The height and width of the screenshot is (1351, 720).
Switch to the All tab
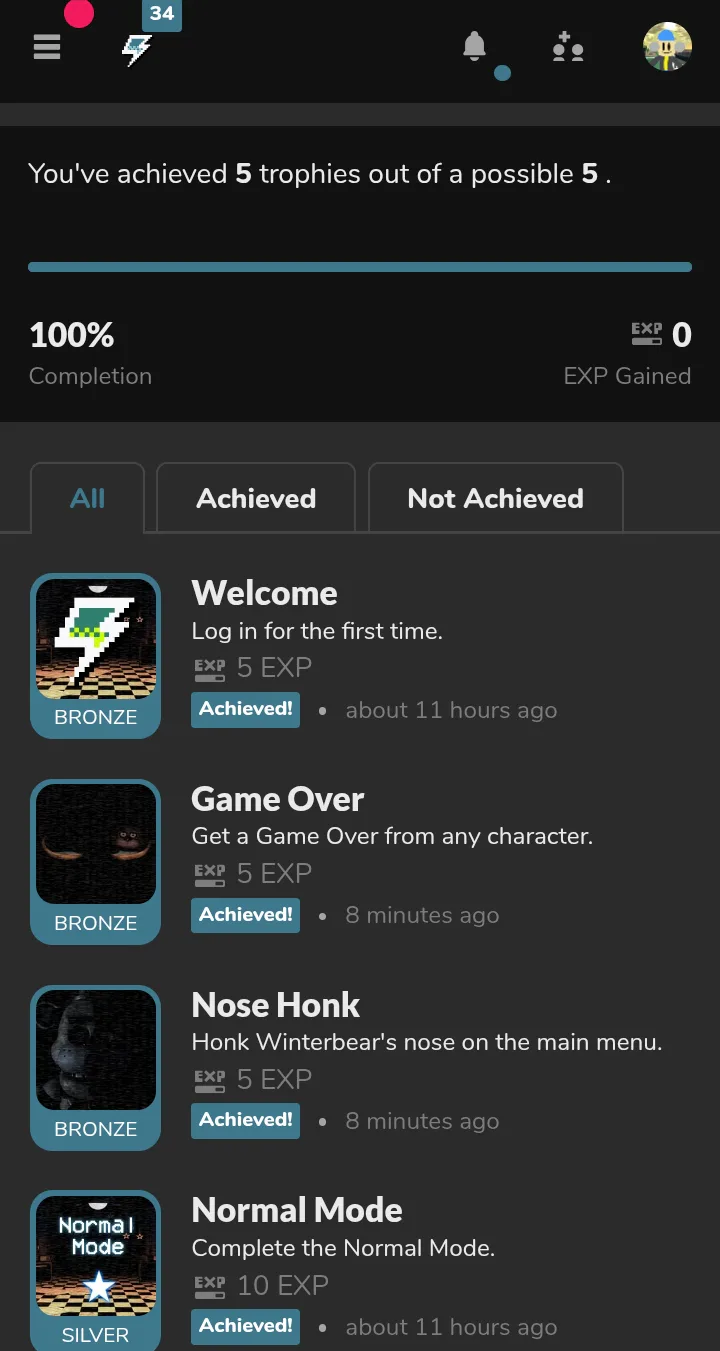point(88,498)
